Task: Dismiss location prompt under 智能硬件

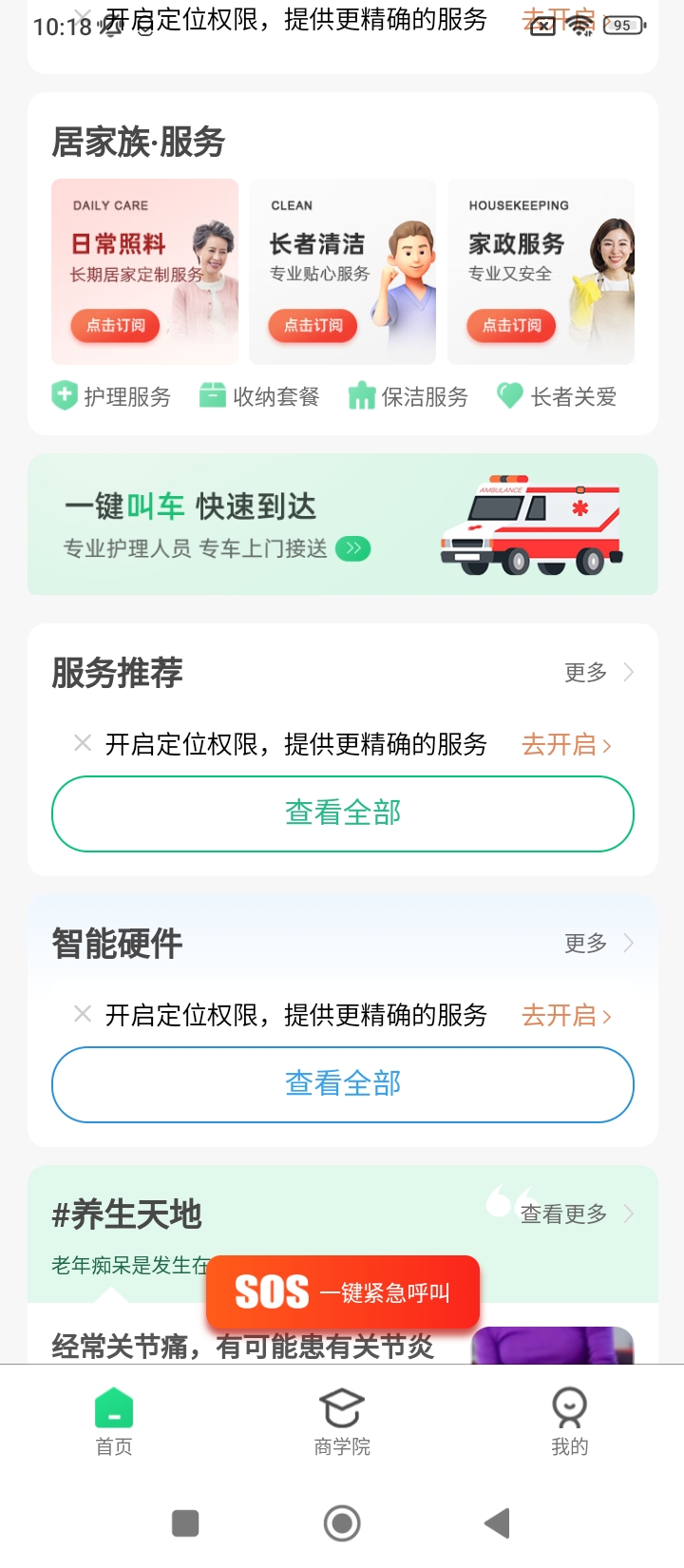Action: pyautogui.click(x=83, y=1015)
